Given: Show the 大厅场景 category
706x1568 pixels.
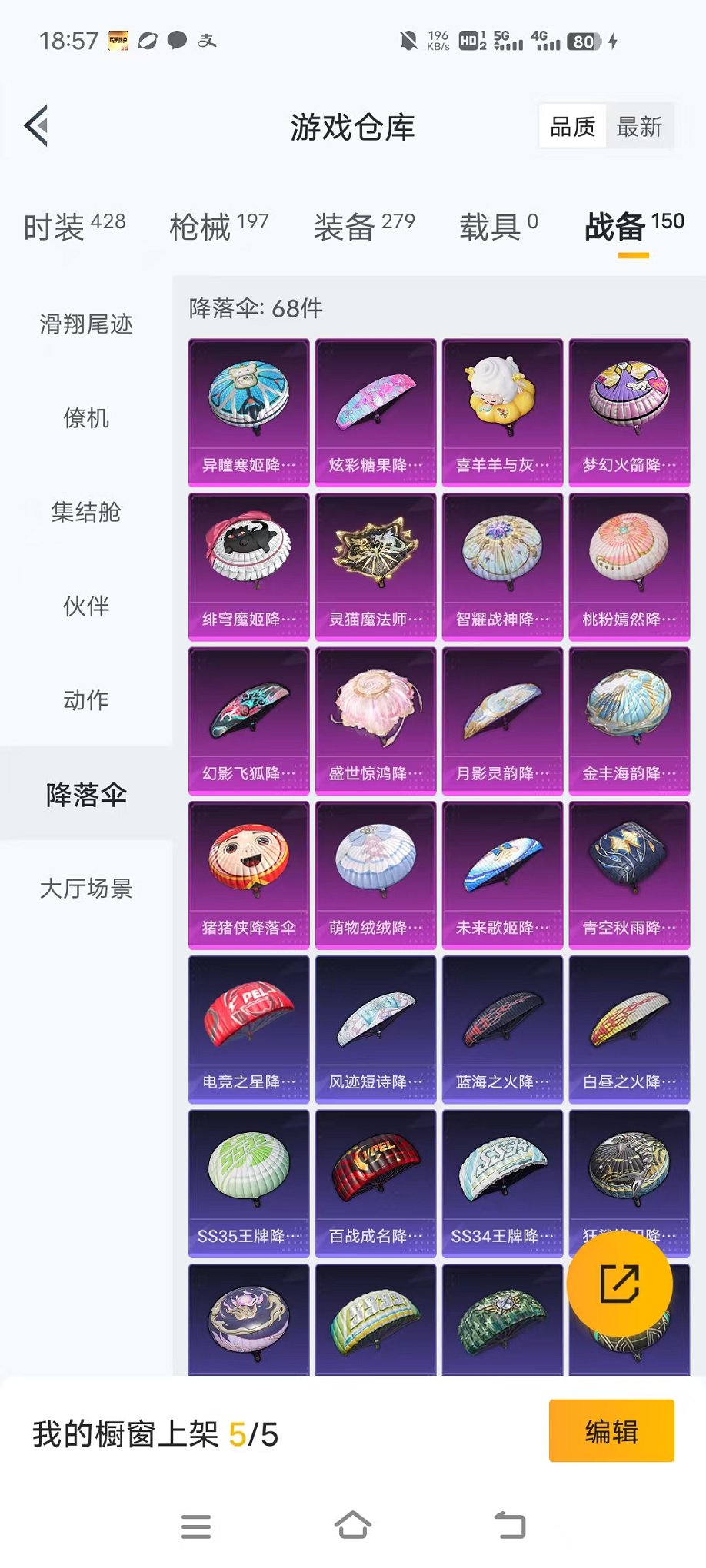Looking at the screenshot, I should [x=86, y=889].
